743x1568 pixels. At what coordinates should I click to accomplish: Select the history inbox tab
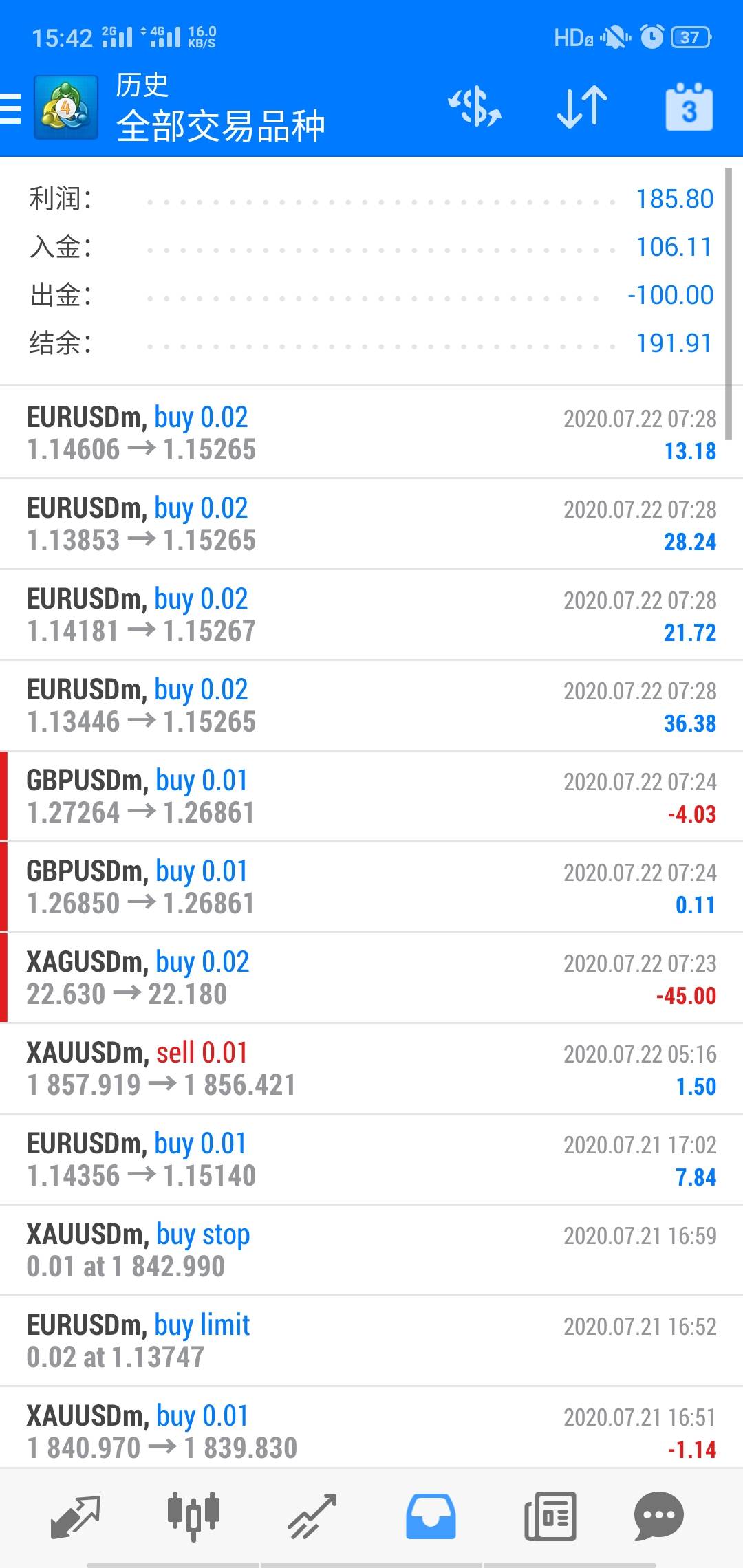point(431,1516)
